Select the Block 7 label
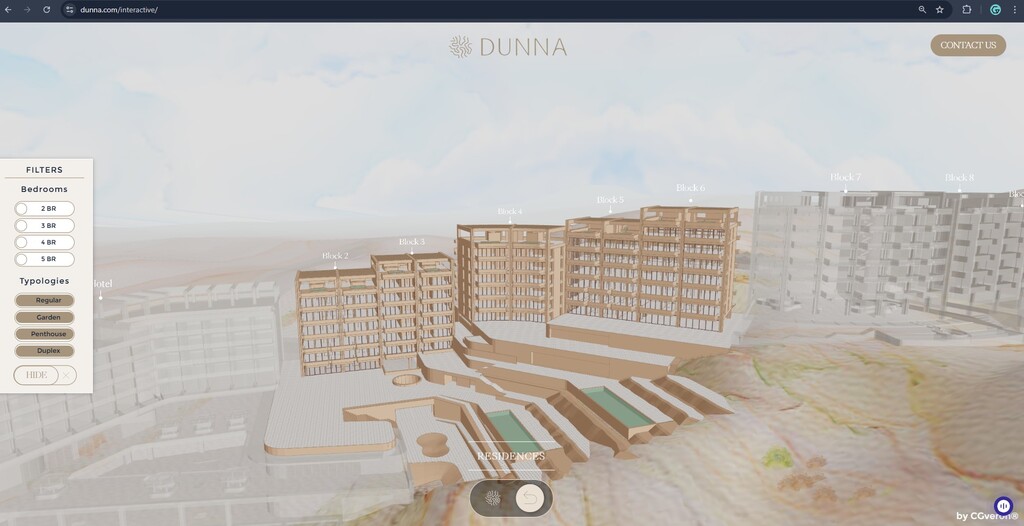This screenshot has height=526, width=1024. [845, 178]
